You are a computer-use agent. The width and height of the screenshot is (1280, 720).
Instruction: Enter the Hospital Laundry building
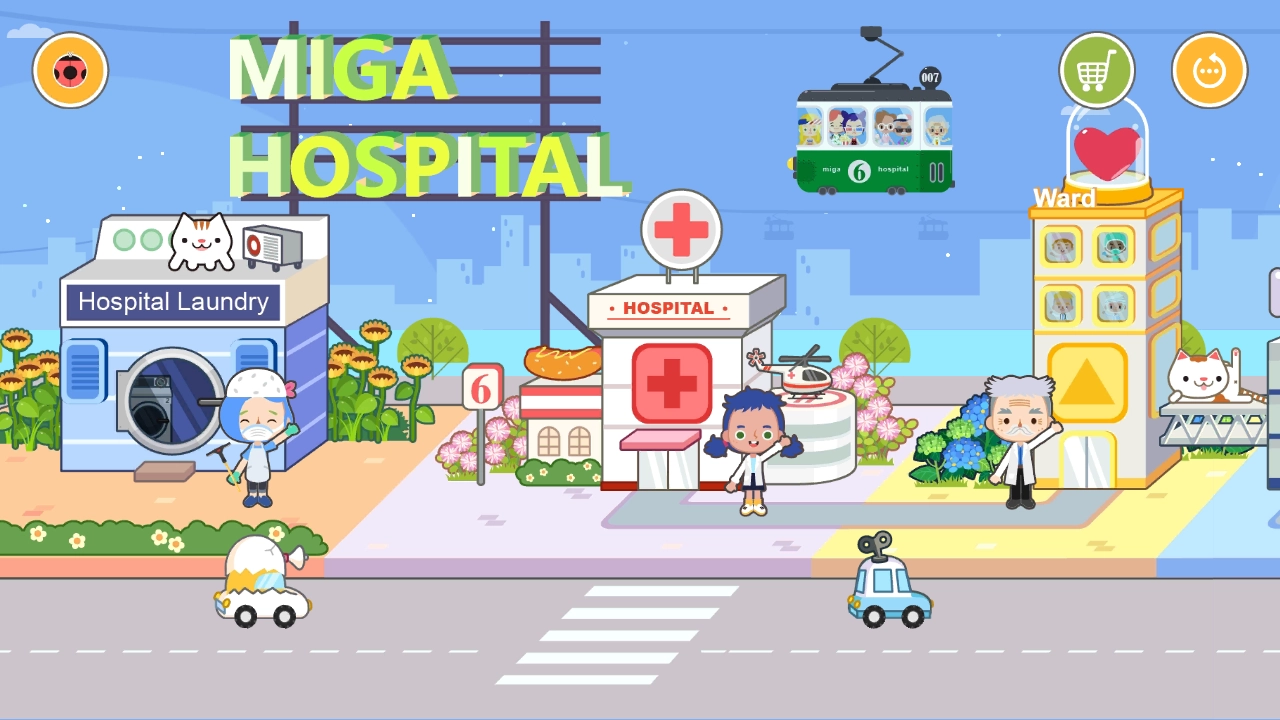tap(175, 390)
